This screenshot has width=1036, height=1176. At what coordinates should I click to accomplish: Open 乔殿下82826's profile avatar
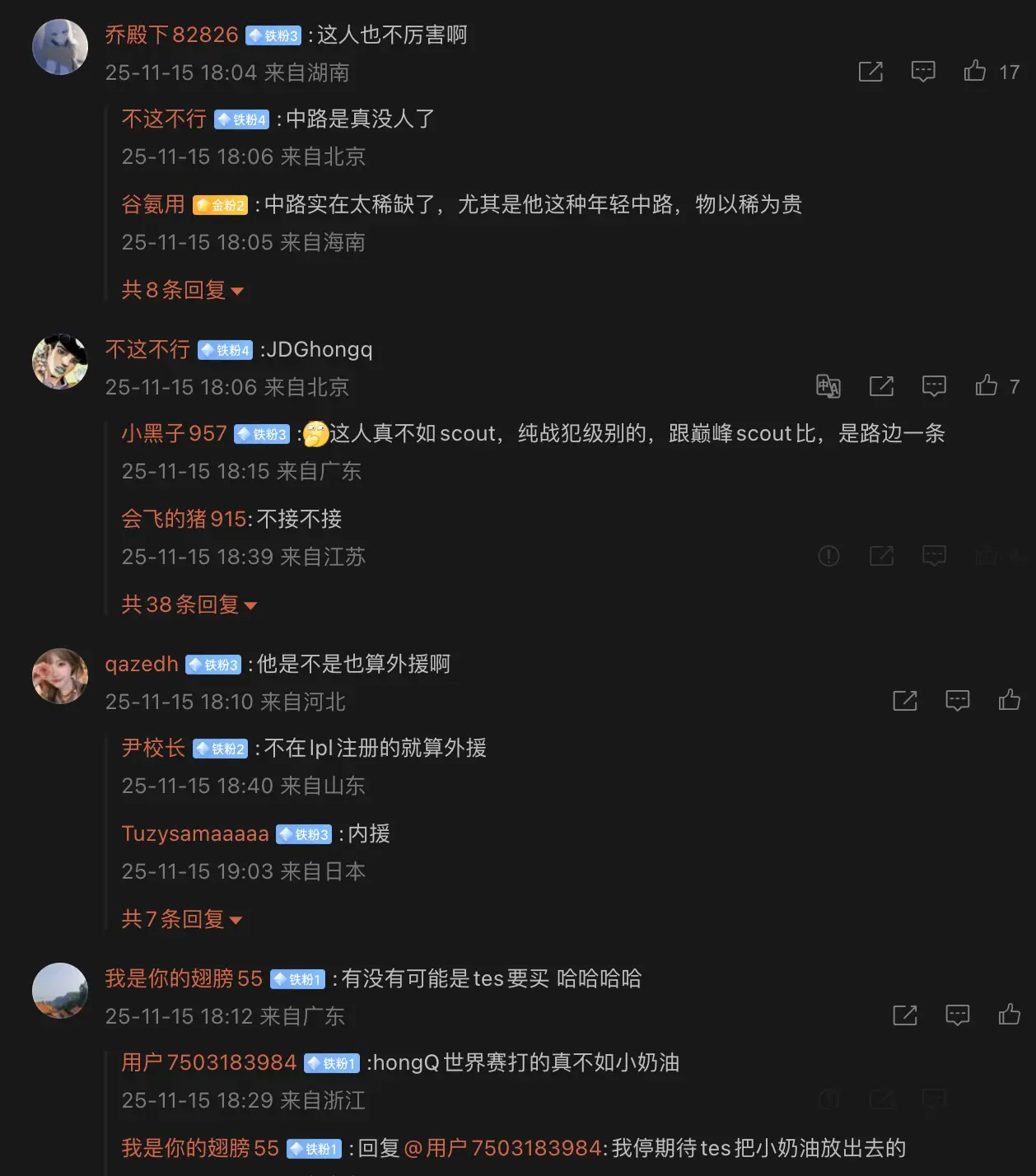tap(60, 47)
